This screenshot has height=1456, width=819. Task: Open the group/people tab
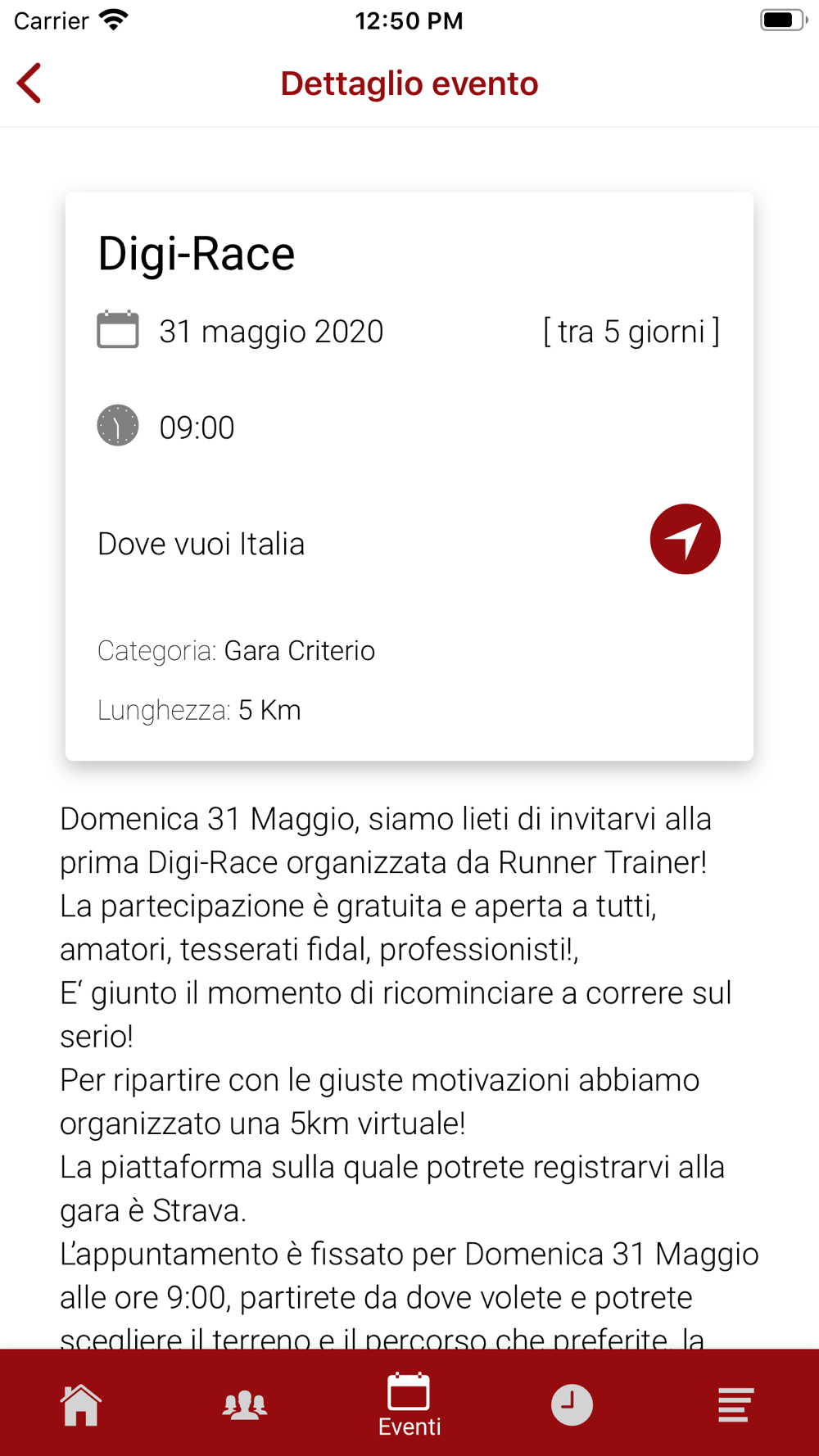pyautogui.click(x=245, y=1404)
